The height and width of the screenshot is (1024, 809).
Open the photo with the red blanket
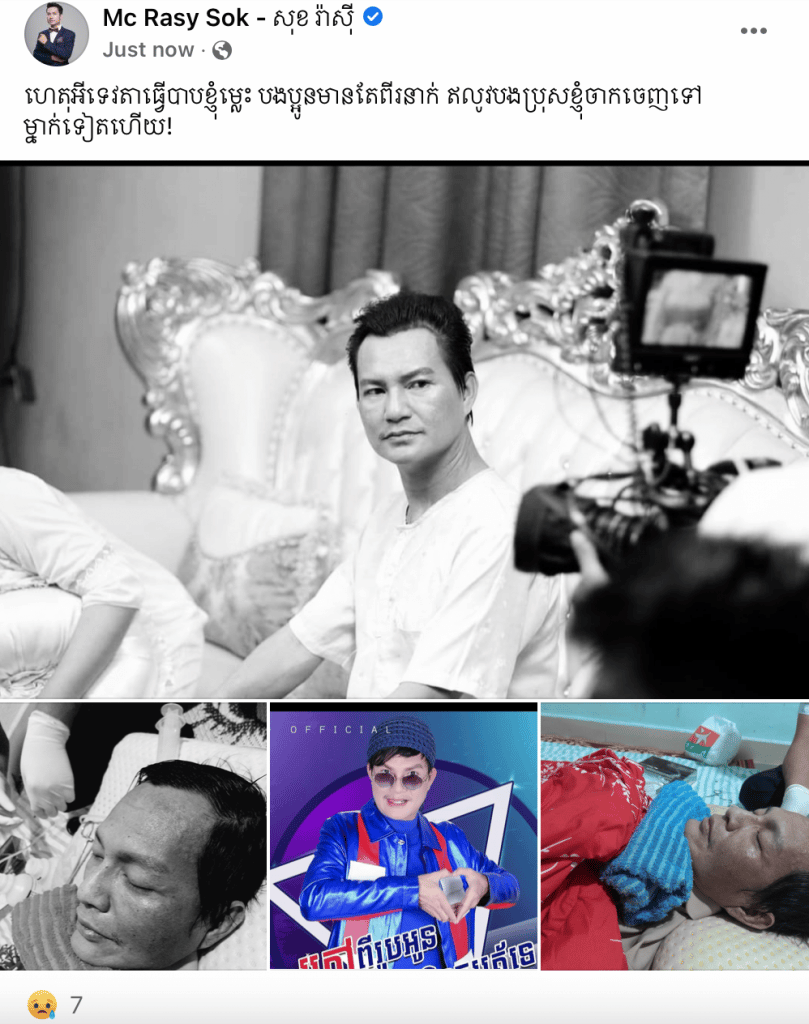click(674, 835)
